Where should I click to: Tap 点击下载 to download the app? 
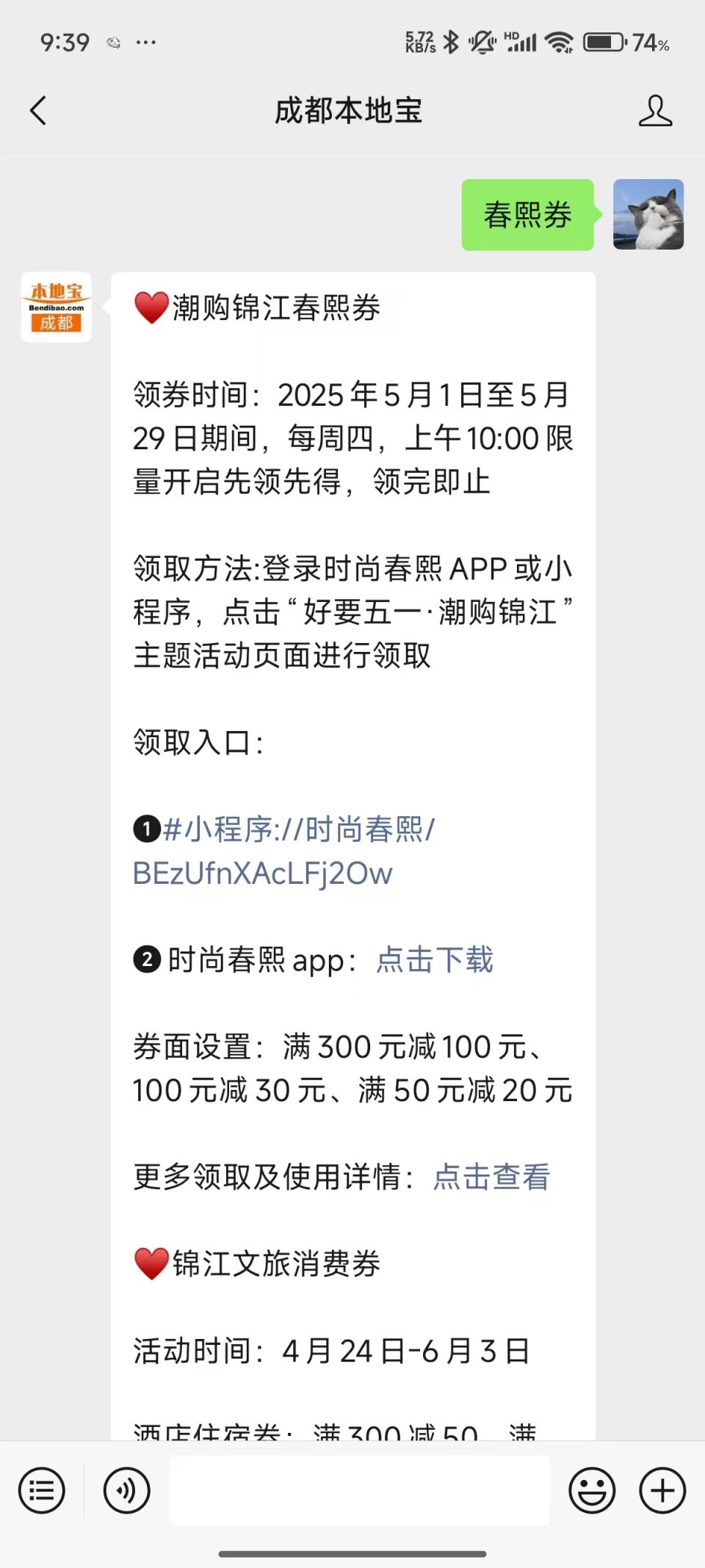[x=435, y=960]
